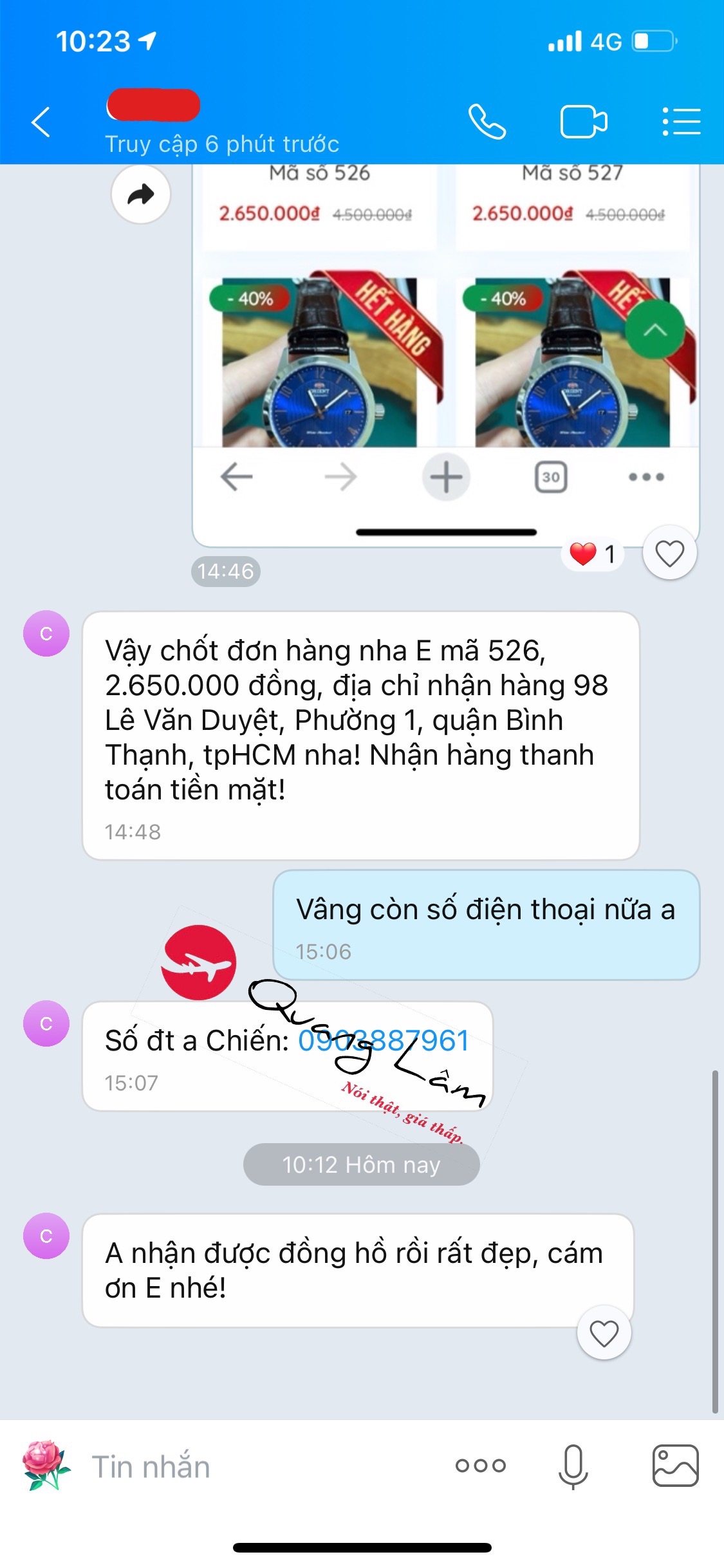The width and height of the screenshot is (724, 1568).
Task: Open the sticker picker rose icon
Action: tap(45, 1466)
